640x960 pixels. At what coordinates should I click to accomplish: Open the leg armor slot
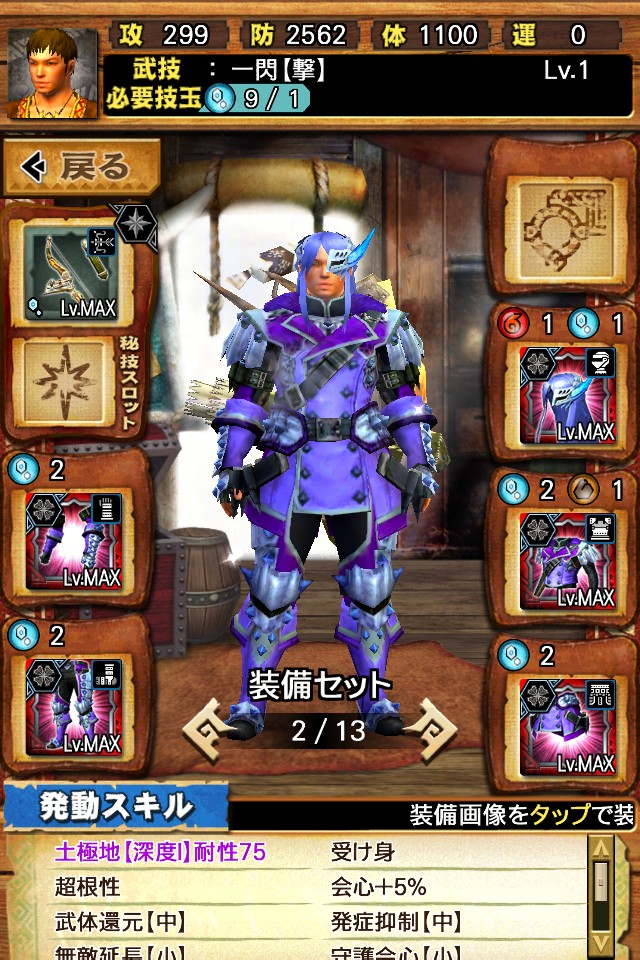(x=73, y=706)
